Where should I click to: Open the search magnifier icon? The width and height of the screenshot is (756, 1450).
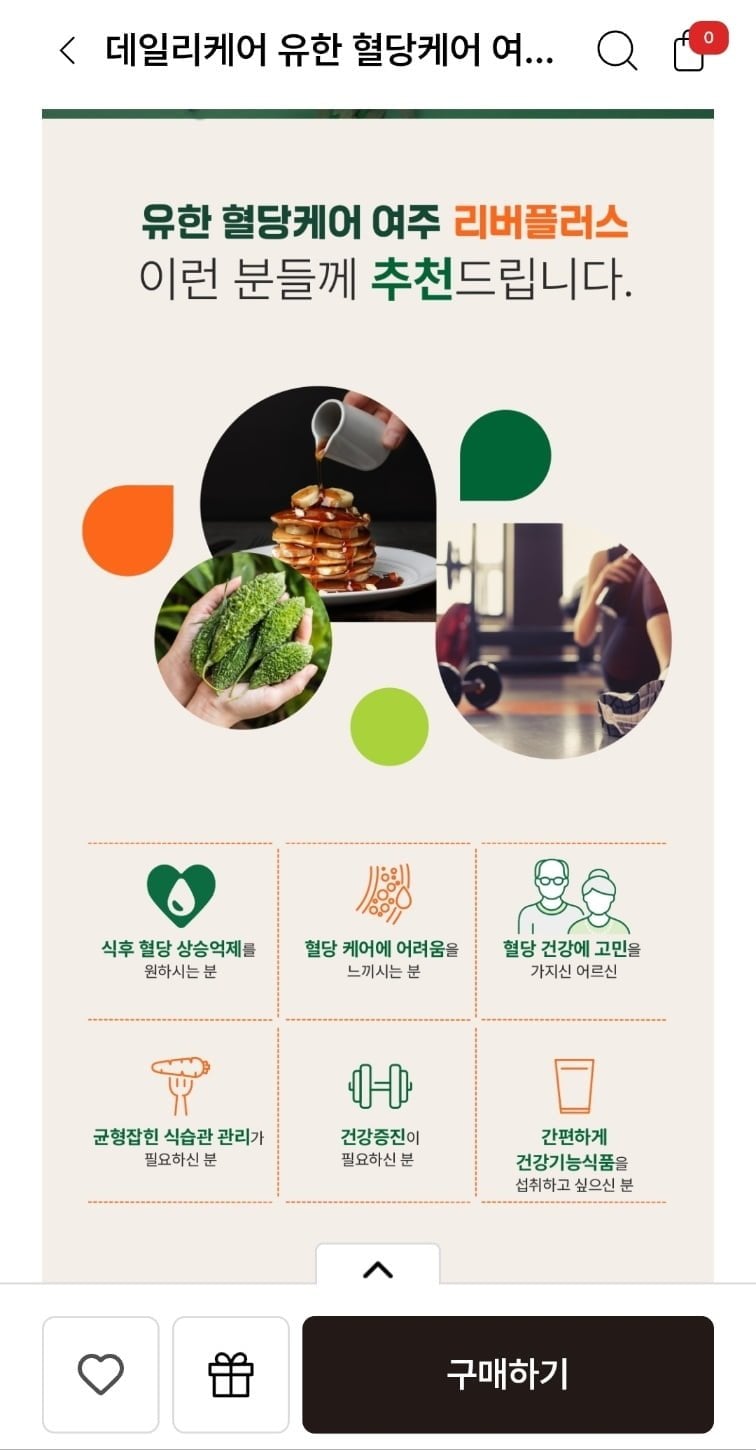617,50
